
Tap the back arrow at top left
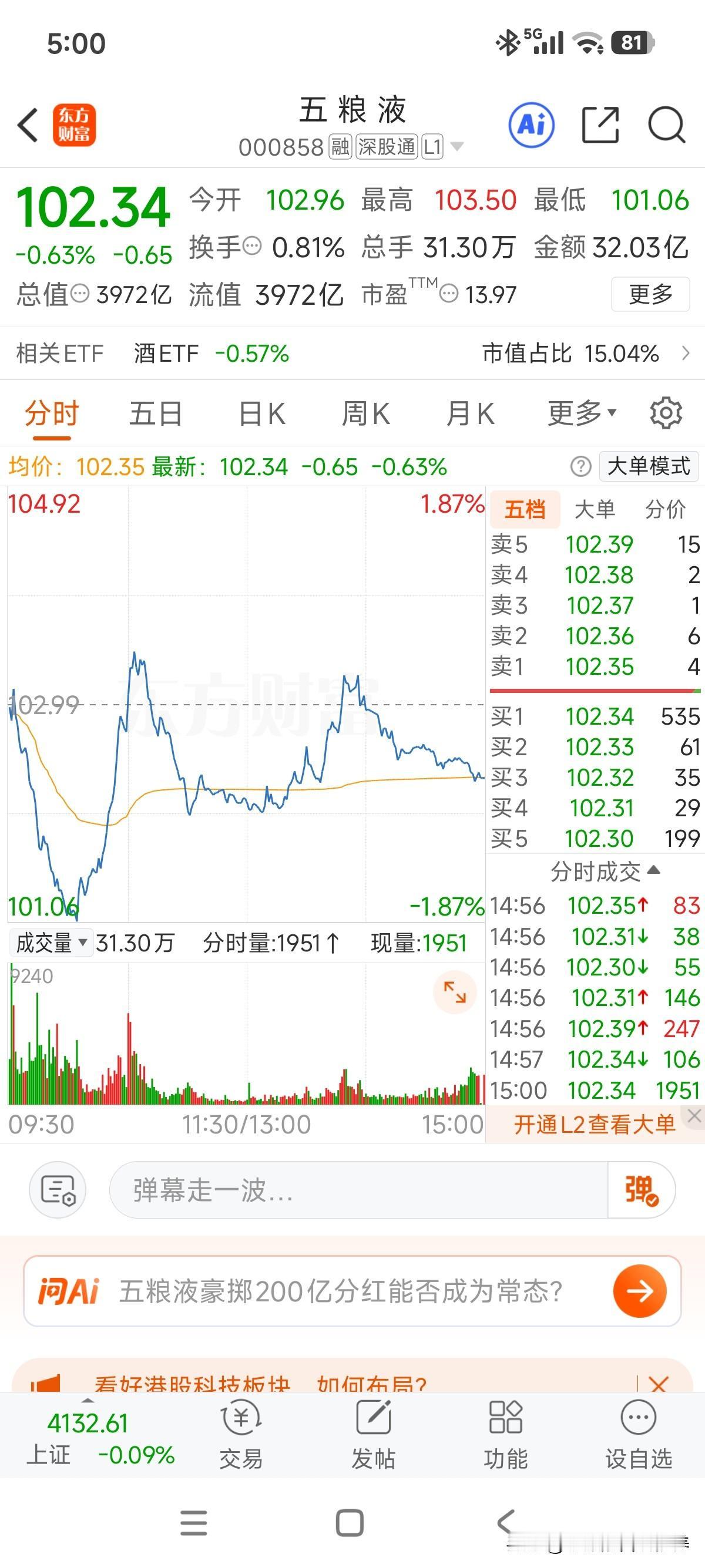click(x=27, y=123)
